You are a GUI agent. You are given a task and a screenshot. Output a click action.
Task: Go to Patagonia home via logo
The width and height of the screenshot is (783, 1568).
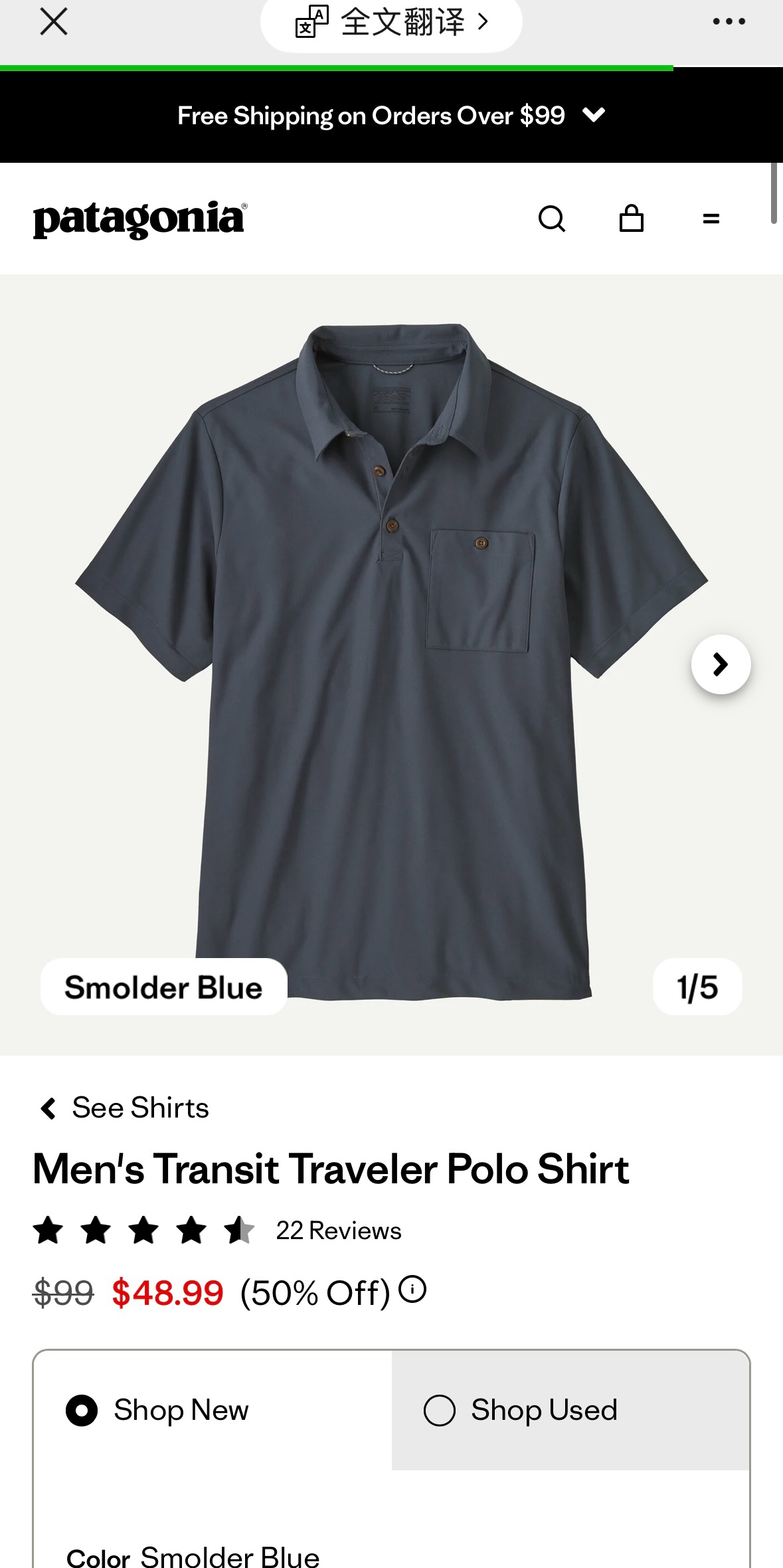[x=140, y=219]
